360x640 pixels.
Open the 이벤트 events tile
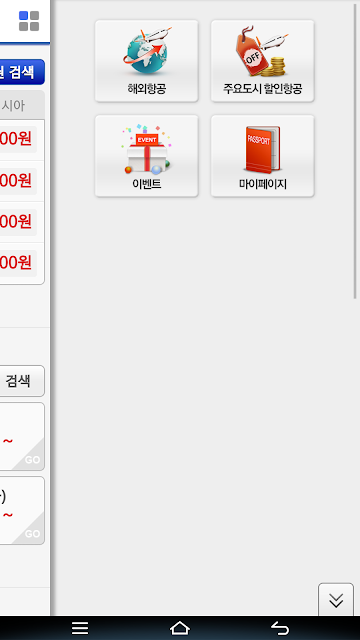pos(147,156)
